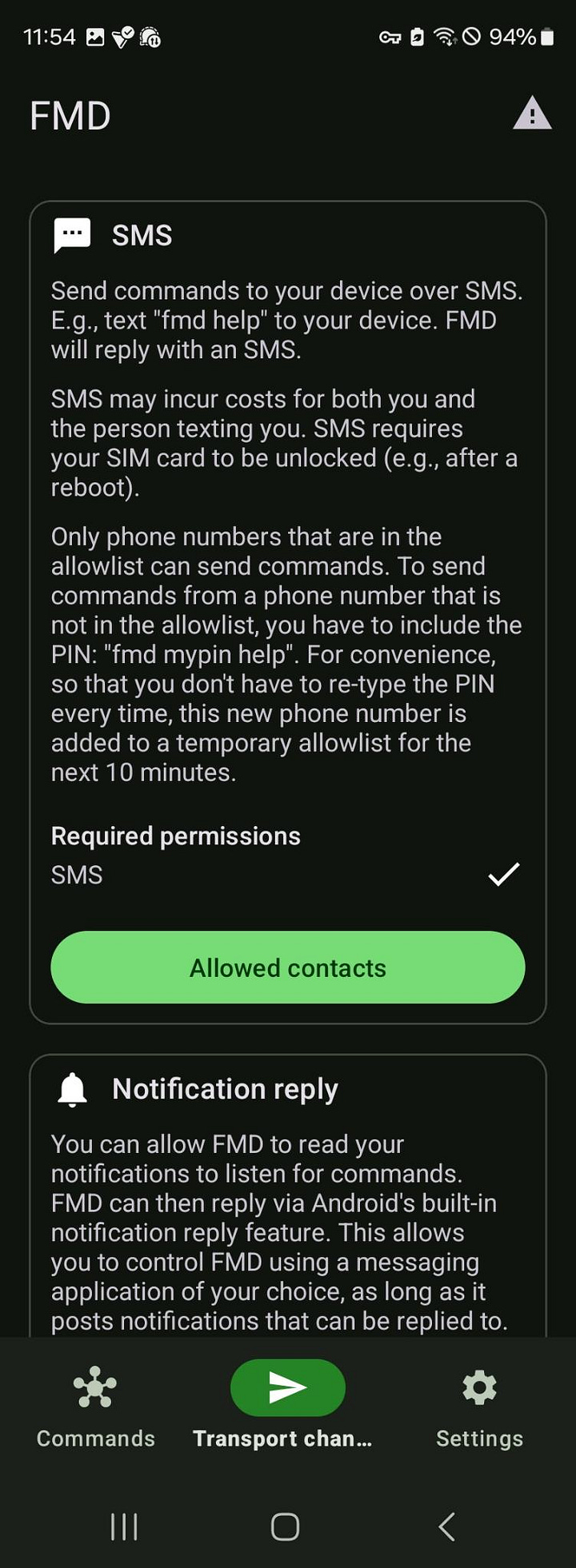Switch to the Commands tab

94,1407
